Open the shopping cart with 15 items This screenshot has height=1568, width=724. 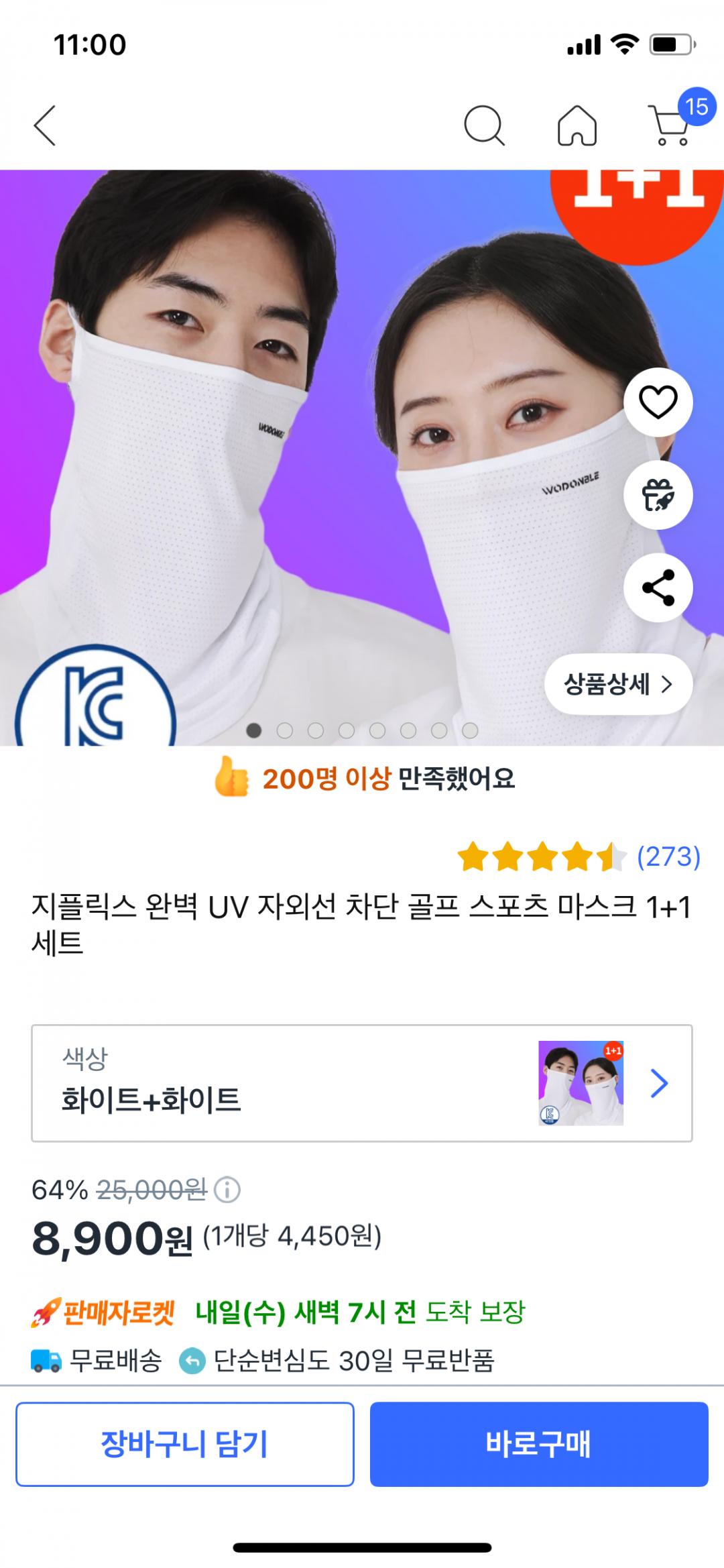[672, 125]
